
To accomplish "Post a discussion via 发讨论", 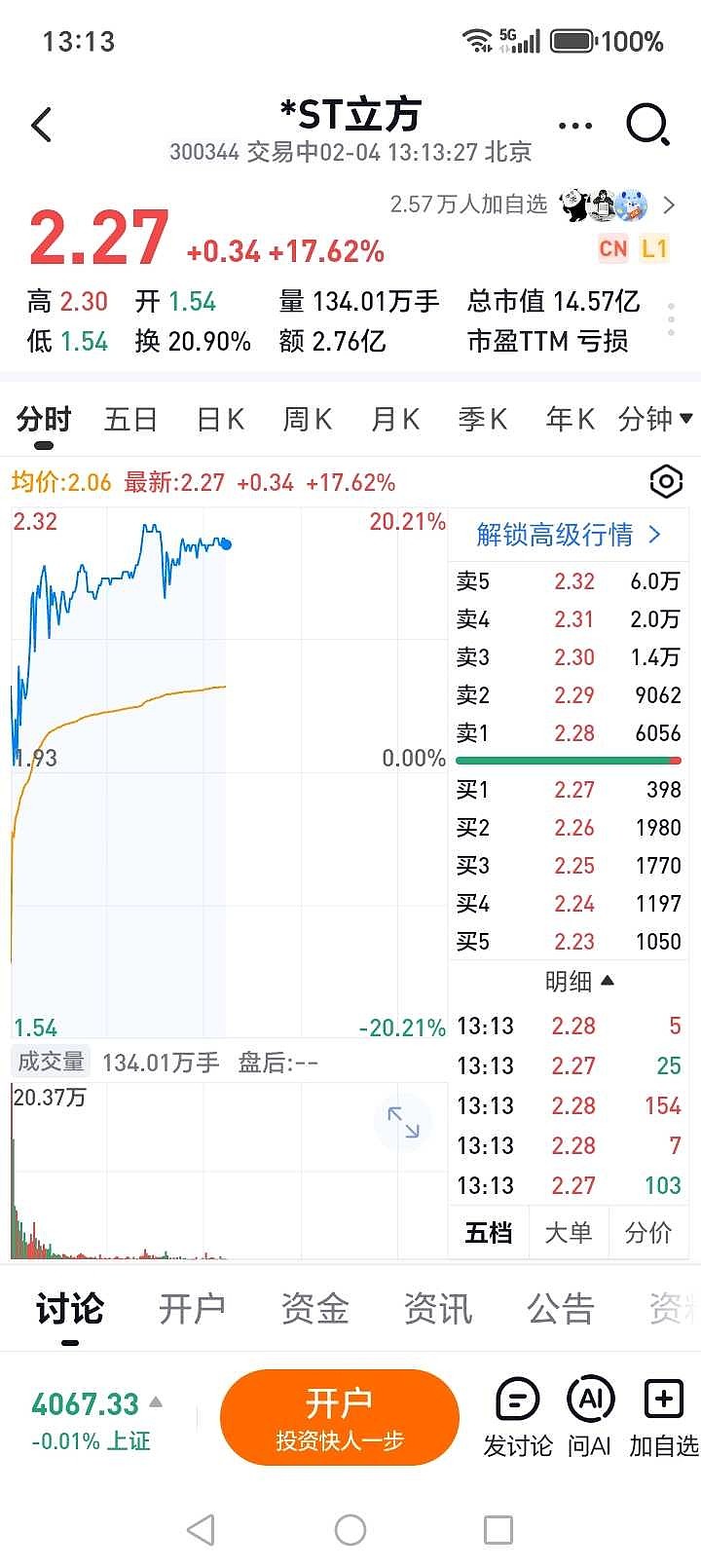I will click(517, 1417).
